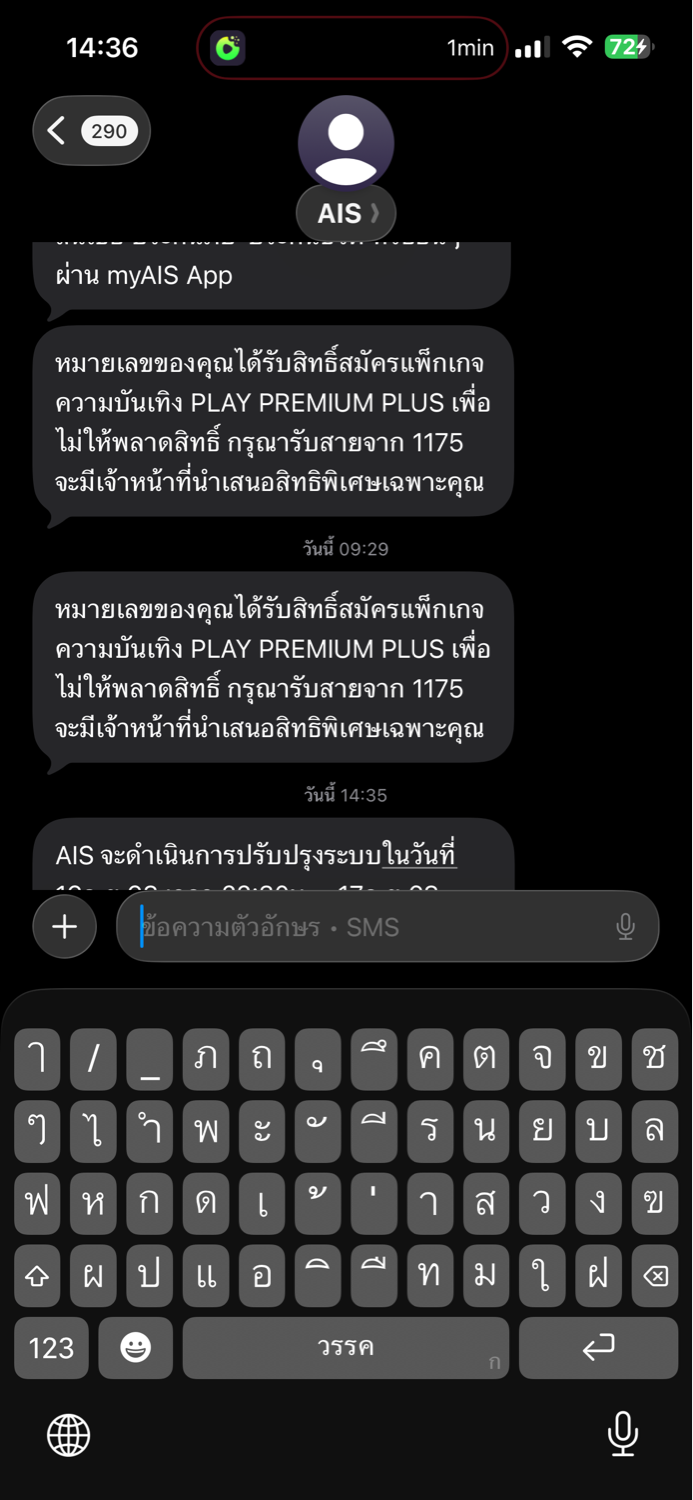Screen dimensions: 693x1500
Task: Switch keyboard language with the globe icon
Action: click(x=68, y=1436)
